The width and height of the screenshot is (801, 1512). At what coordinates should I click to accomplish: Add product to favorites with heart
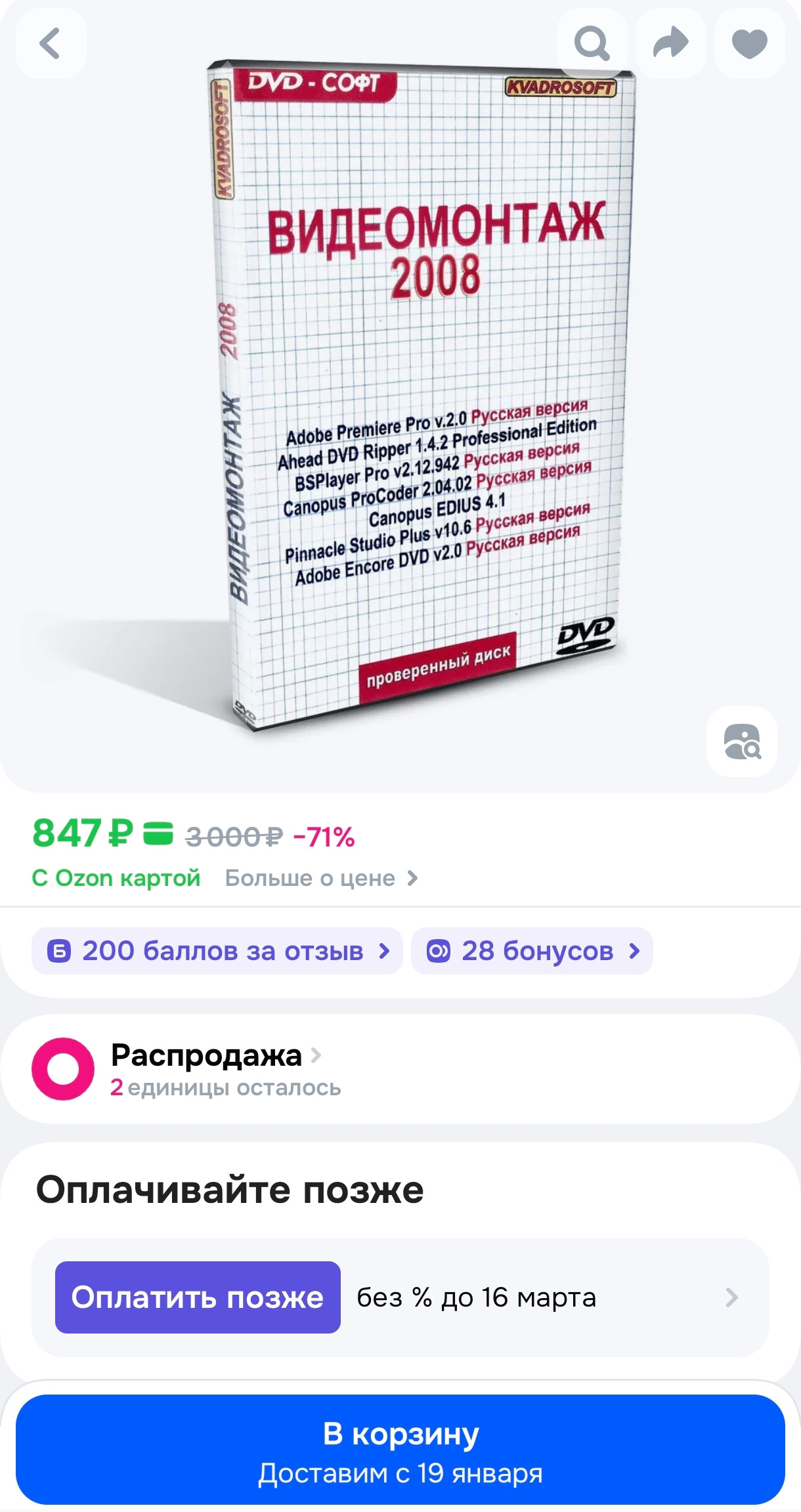749,44
